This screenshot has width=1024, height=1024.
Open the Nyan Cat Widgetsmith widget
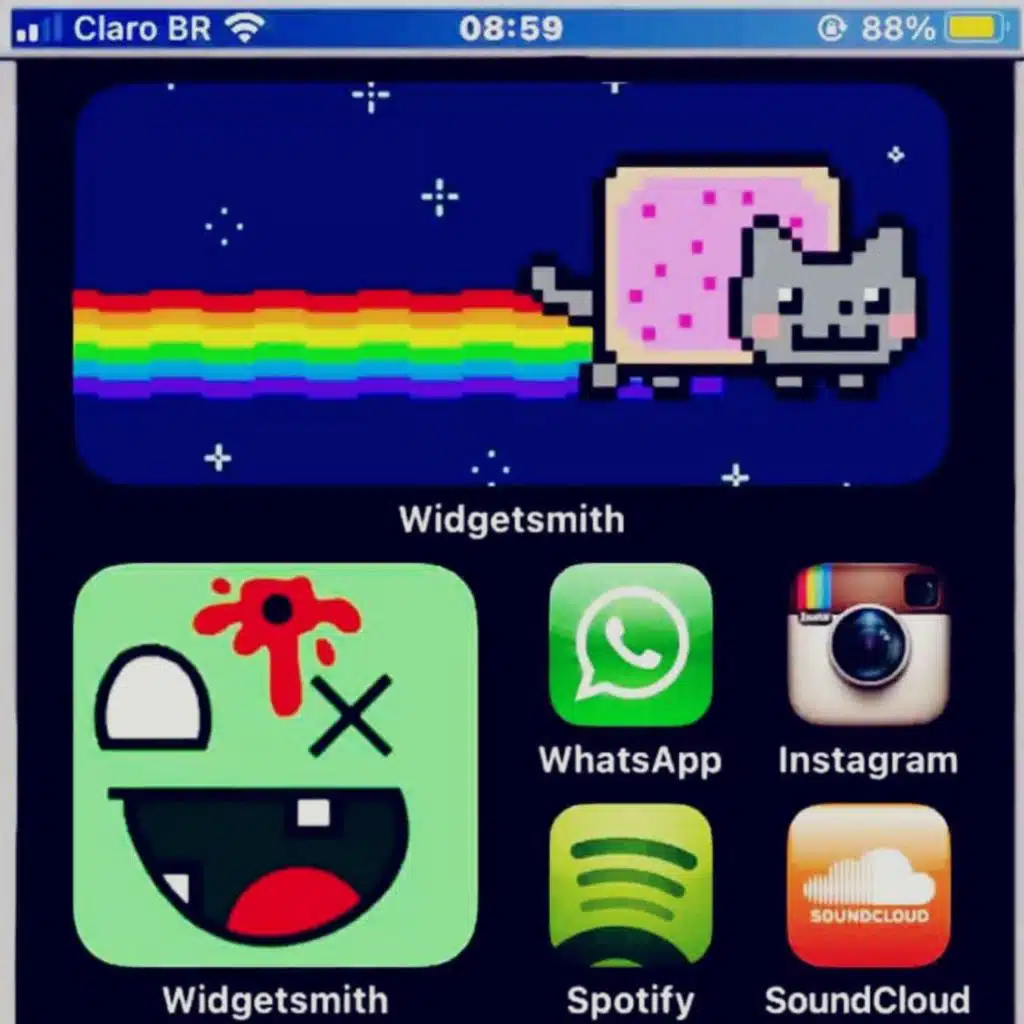pos(511,284)
